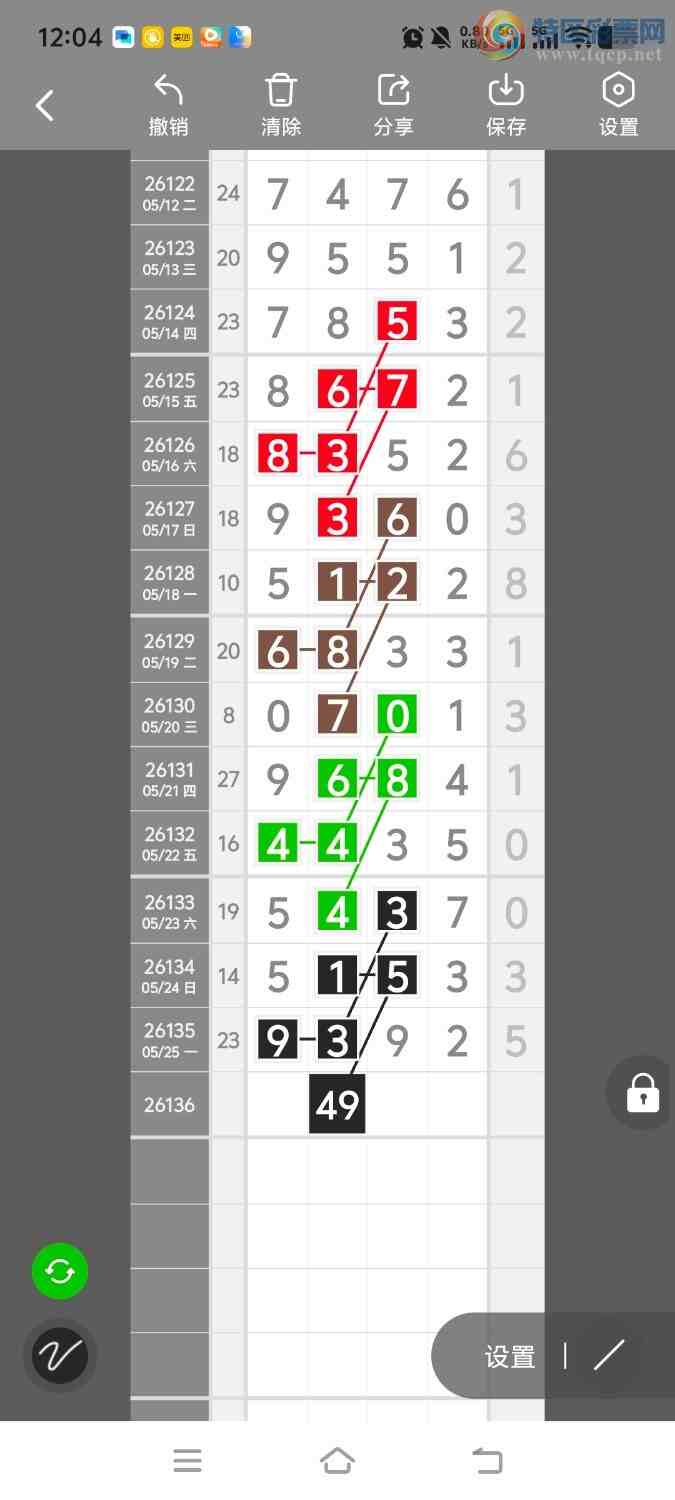The width and height of the screenshot is (675, 1500).
Task: Open recent apps from the navigation bar
Action: click(x=187, y=1461)
